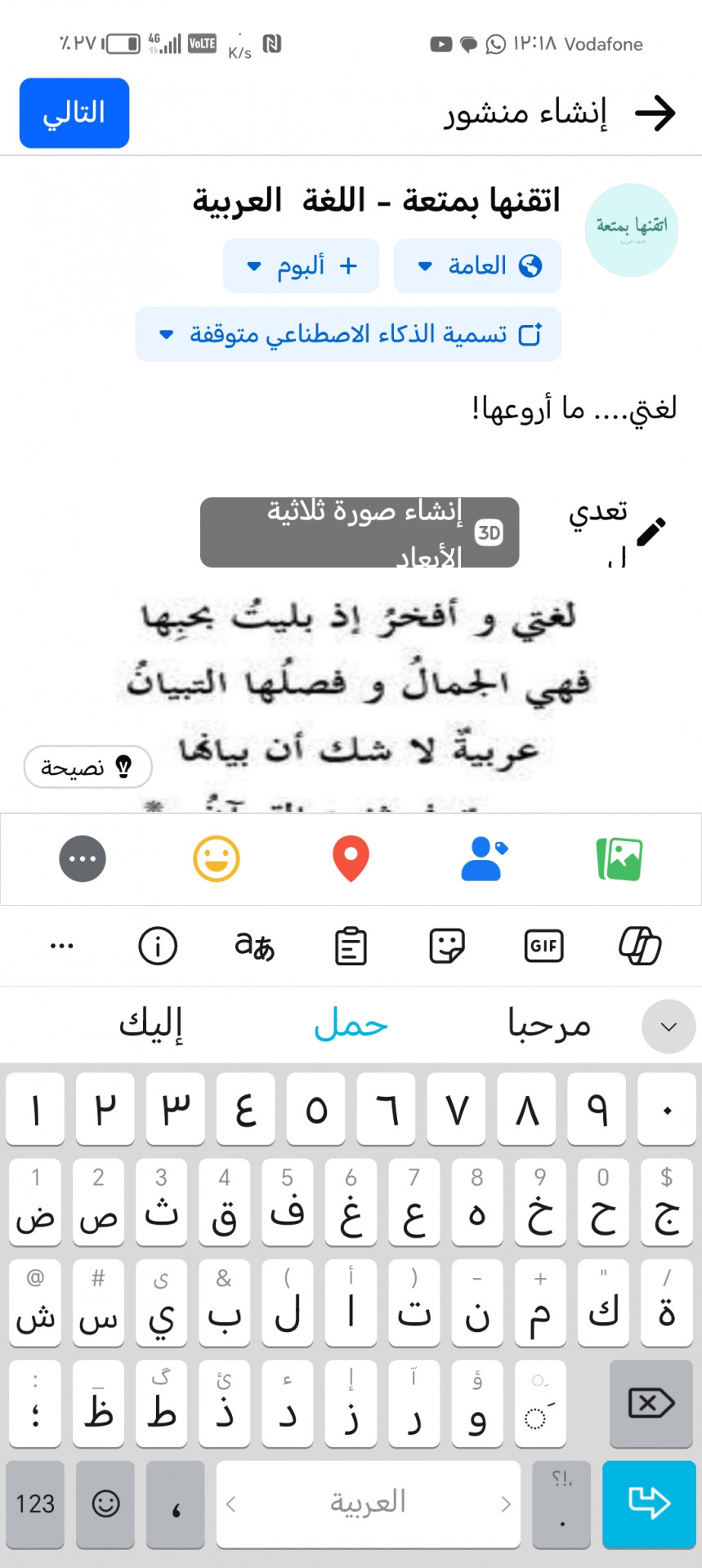The height and width of the screenshot is (1568, 702).
Task: Open the نصيحة tip chip
Action: (x=87, y=767)
